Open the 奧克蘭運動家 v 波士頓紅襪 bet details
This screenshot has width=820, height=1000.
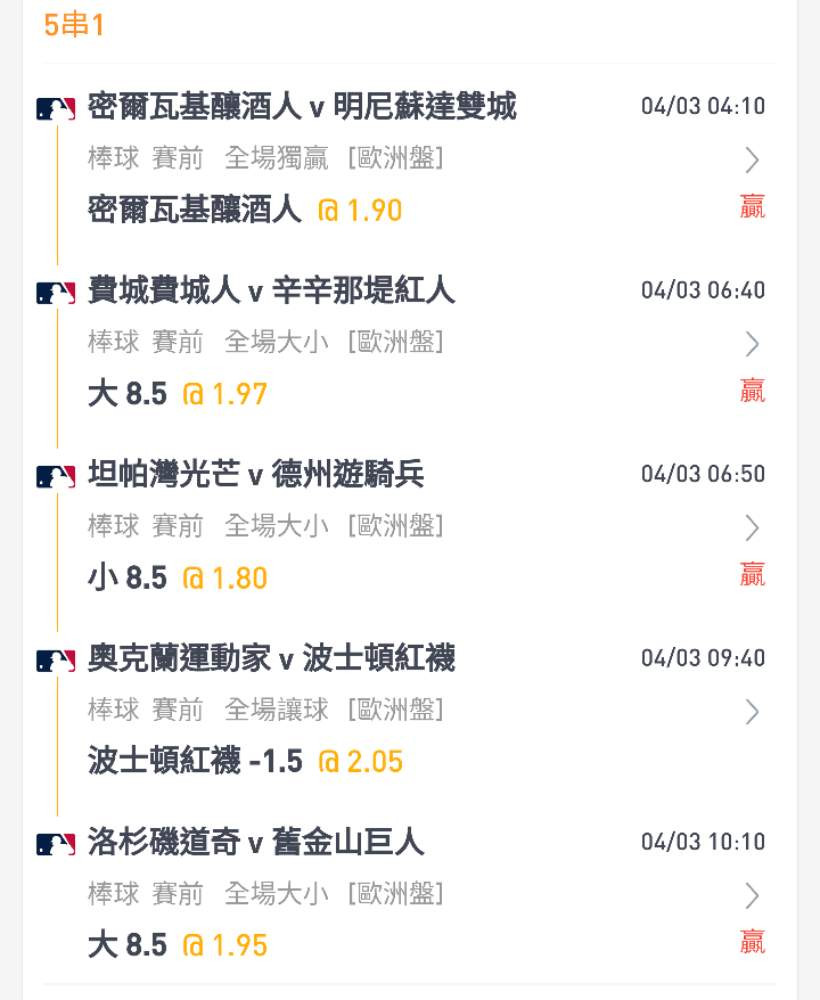(x=752, y=711)
